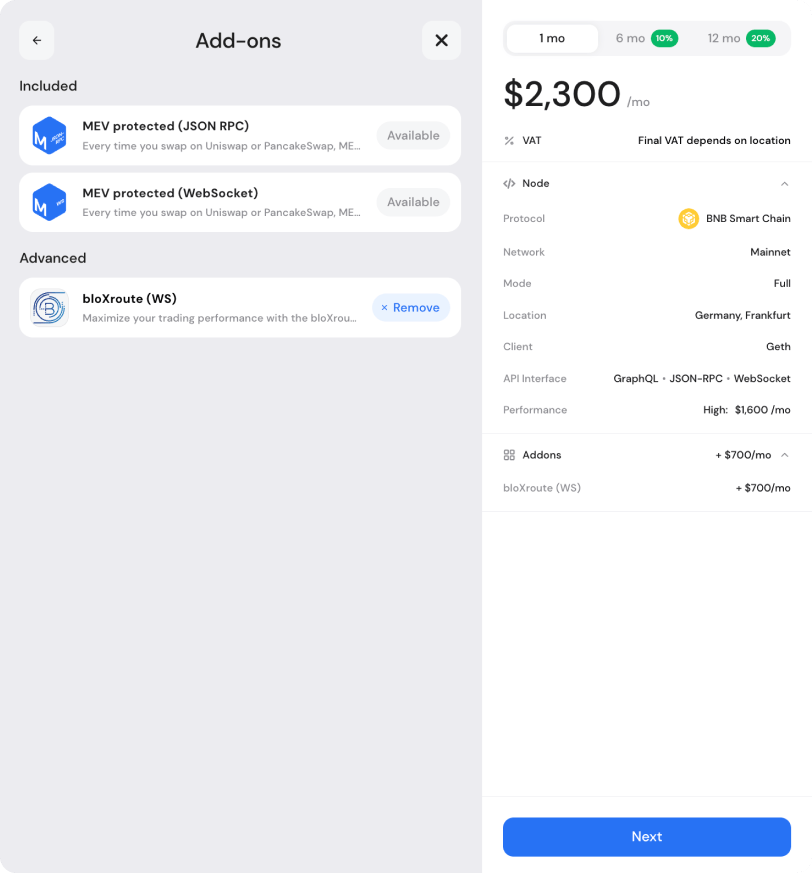Continue with the Next button
This screenshot has height=873, width=812.
pyautogui.click(x=646, y=837)
